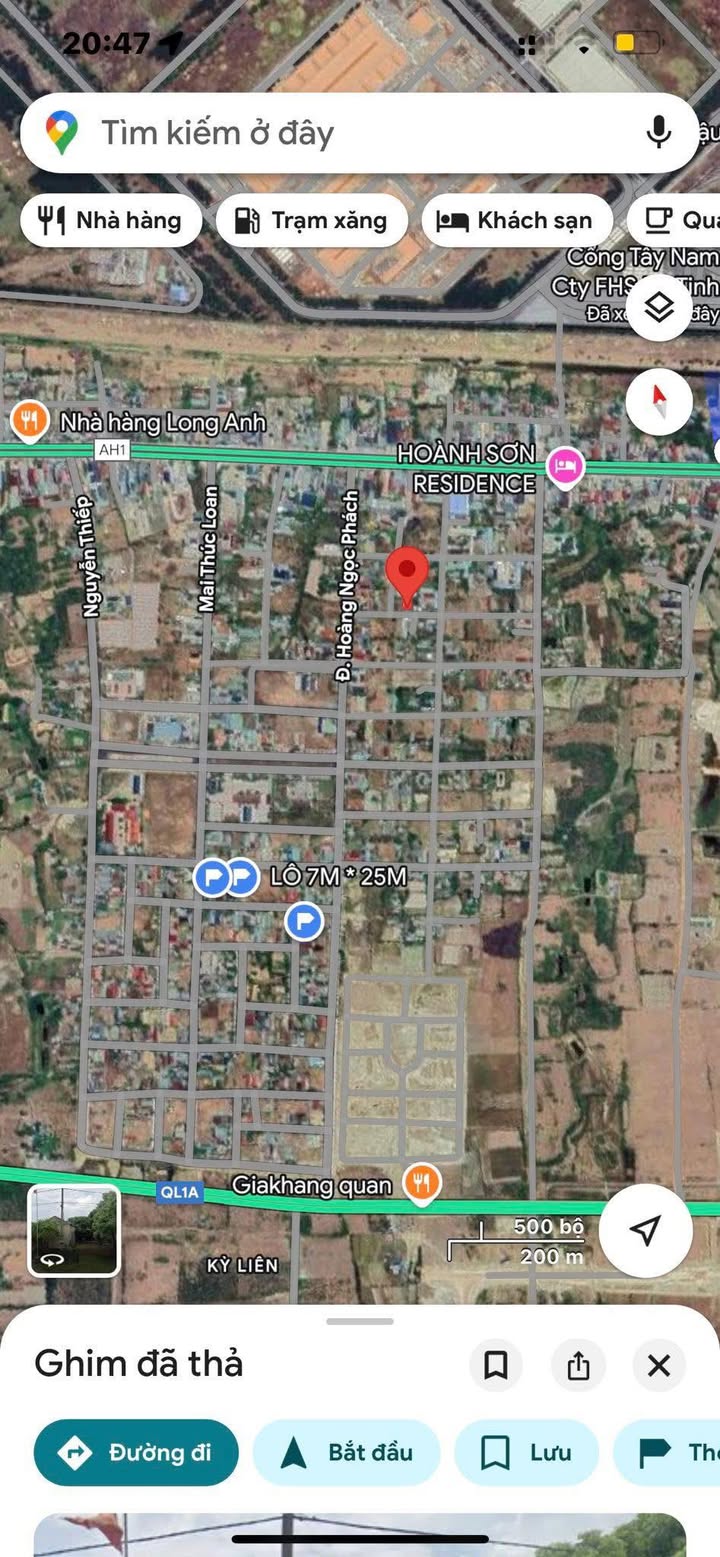Reset map orientation with the compass
Screen dimensions: 720x1557
tap(659, 401)
